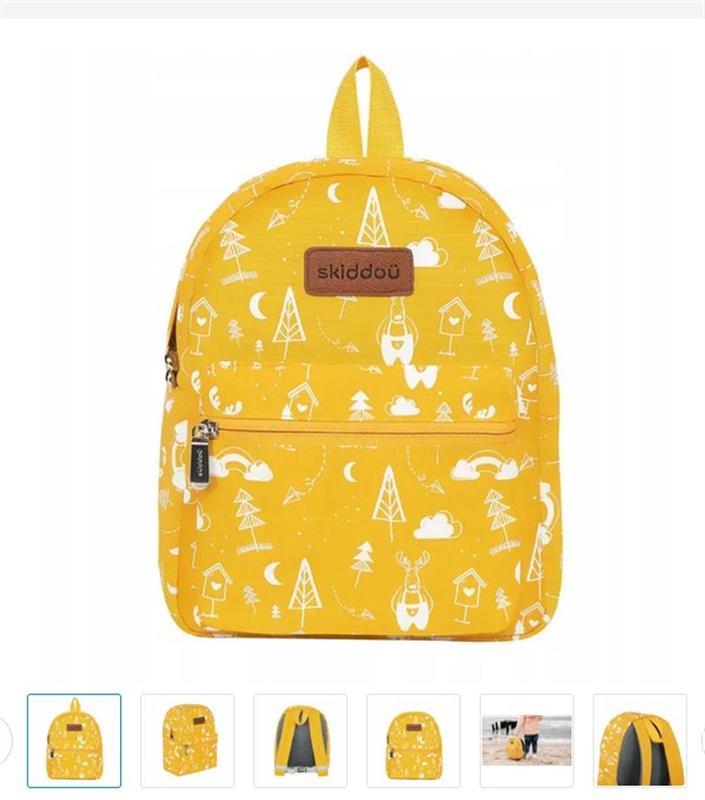
Task: Select the first front-view backpack thumbnail
Action: pyautogui.click(x=74, y=740)
